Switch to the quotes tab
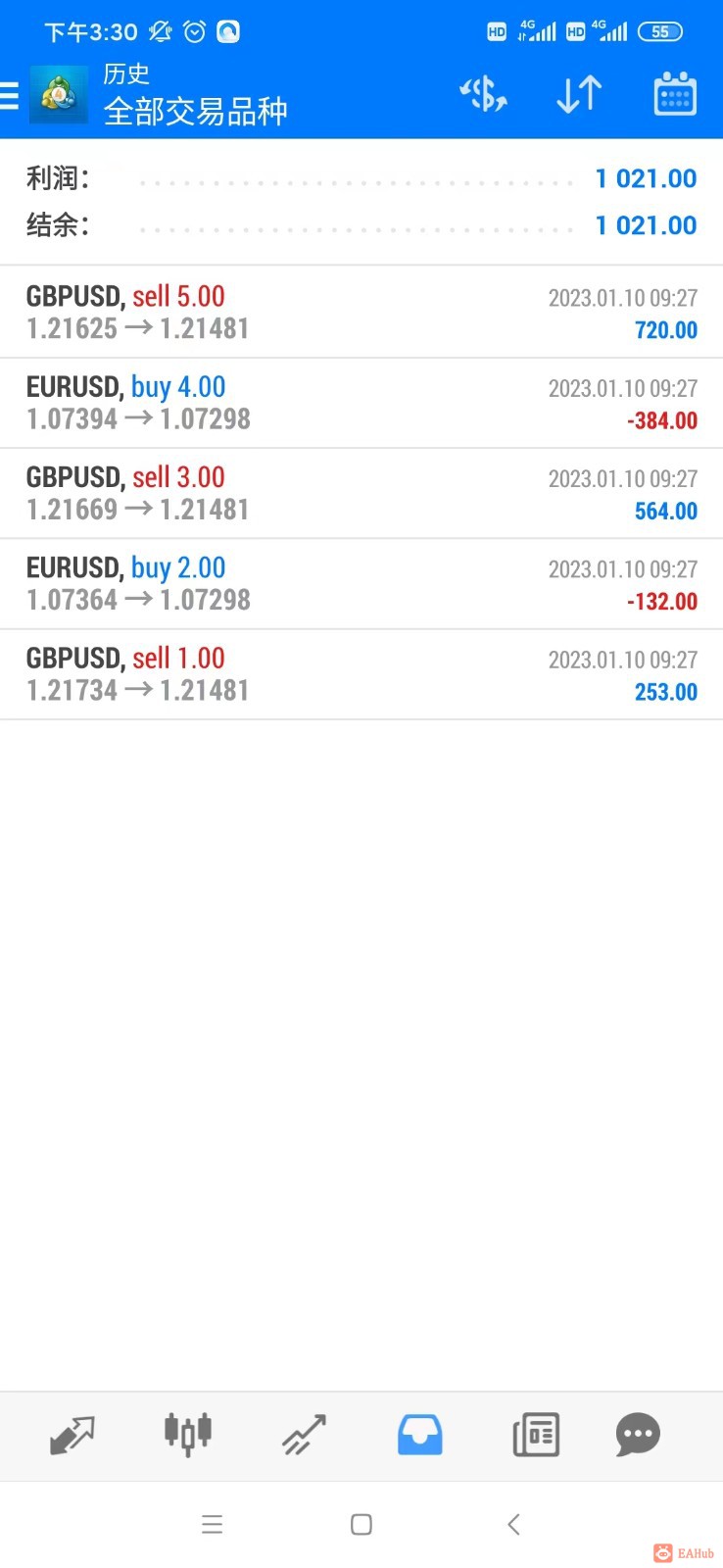Screen dimensions: 723x1568 click(72, 1436)
